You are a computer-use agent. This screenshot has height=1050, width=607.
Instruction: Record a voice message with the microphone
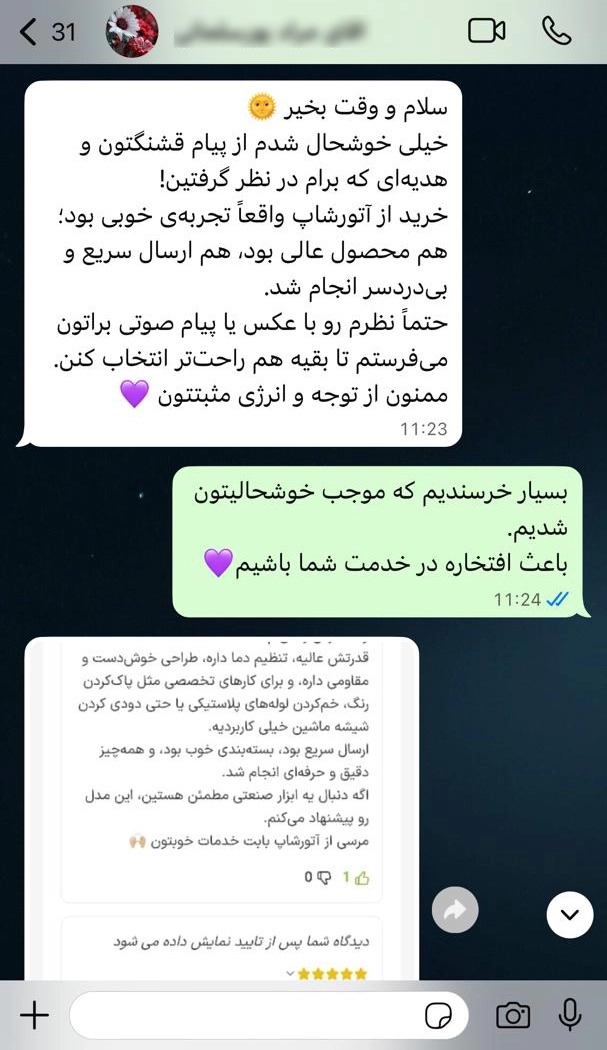point(571,1016)
